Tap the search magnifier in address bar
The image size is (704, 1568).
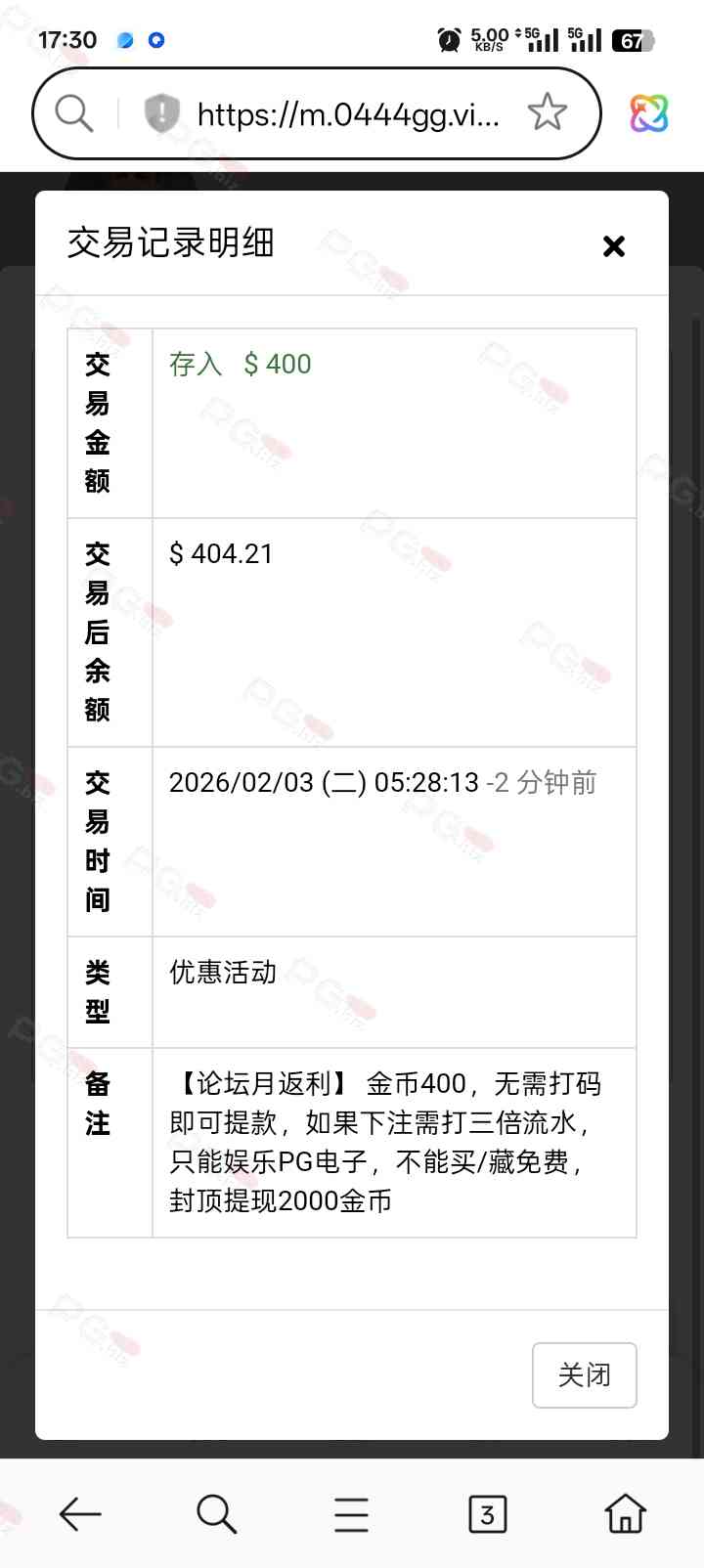pyautogui.click(x=74, y=114)
